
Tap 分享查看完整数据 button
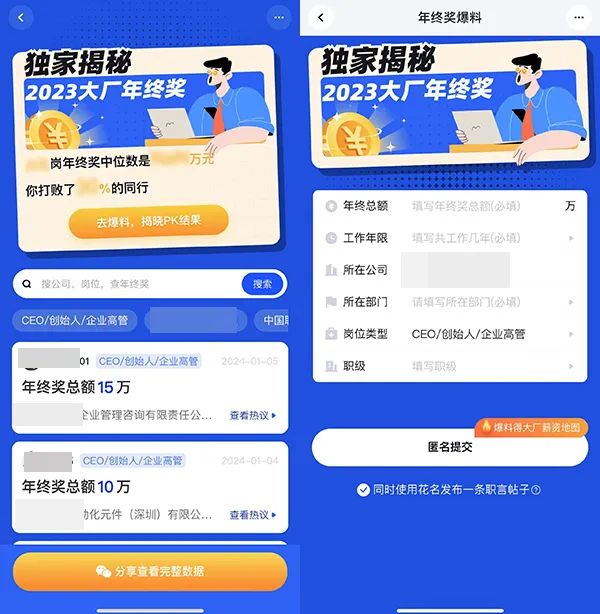[150, 571]
